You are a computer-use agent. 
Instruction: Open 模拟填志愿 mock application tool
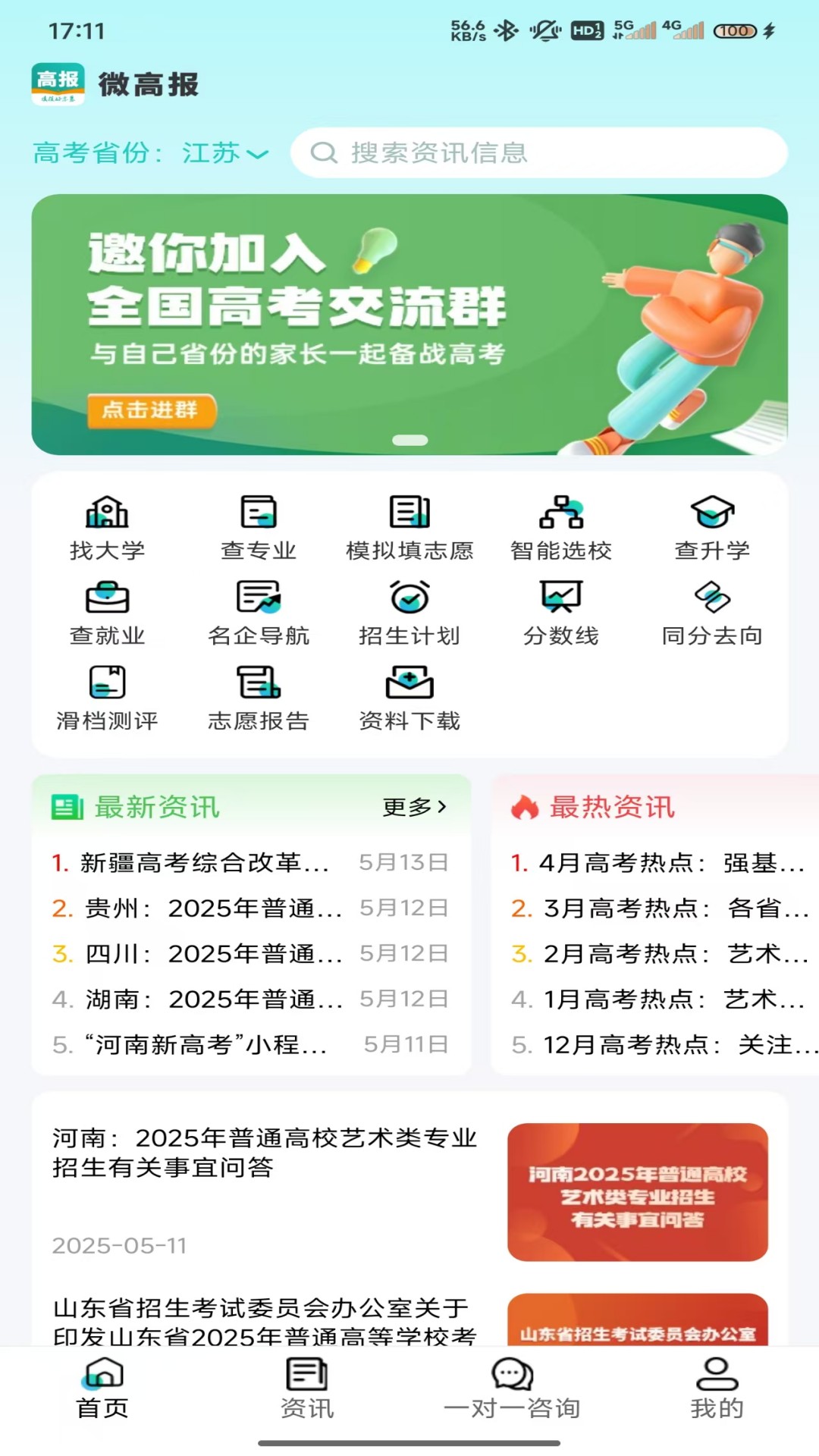pos(409,527)
